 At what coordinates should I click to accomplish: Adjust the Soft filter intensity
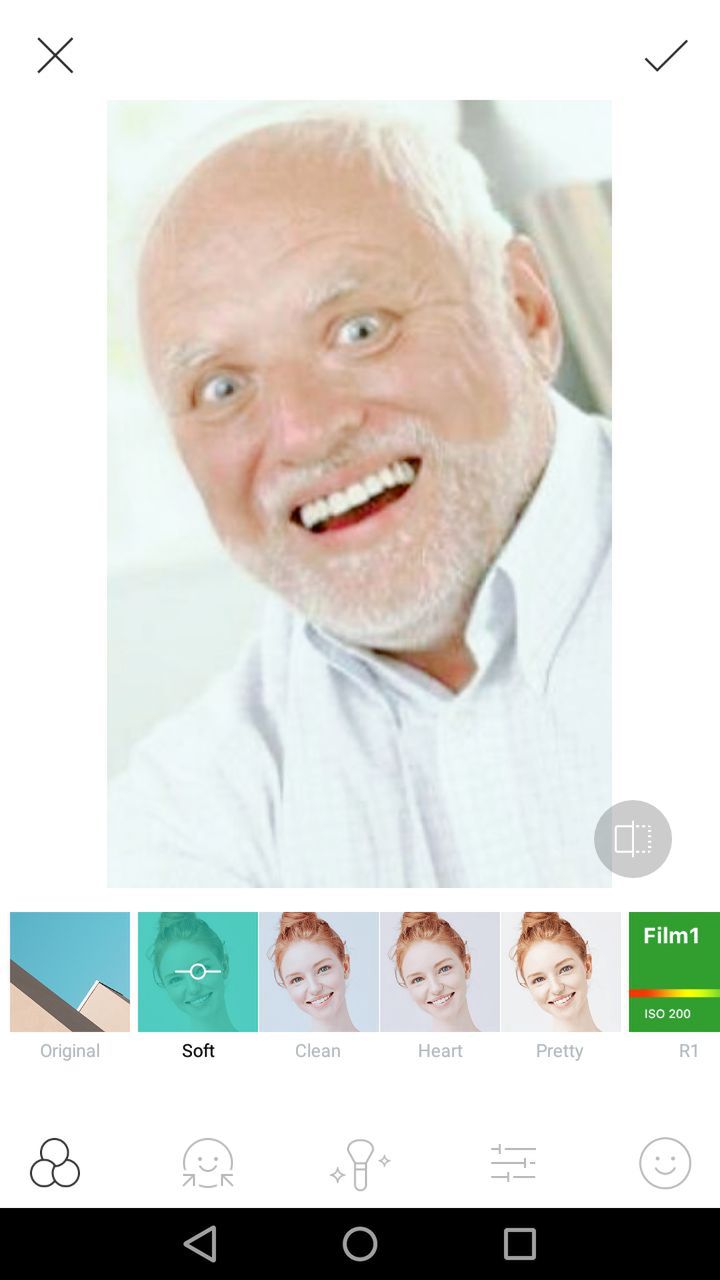coord(198,972)
